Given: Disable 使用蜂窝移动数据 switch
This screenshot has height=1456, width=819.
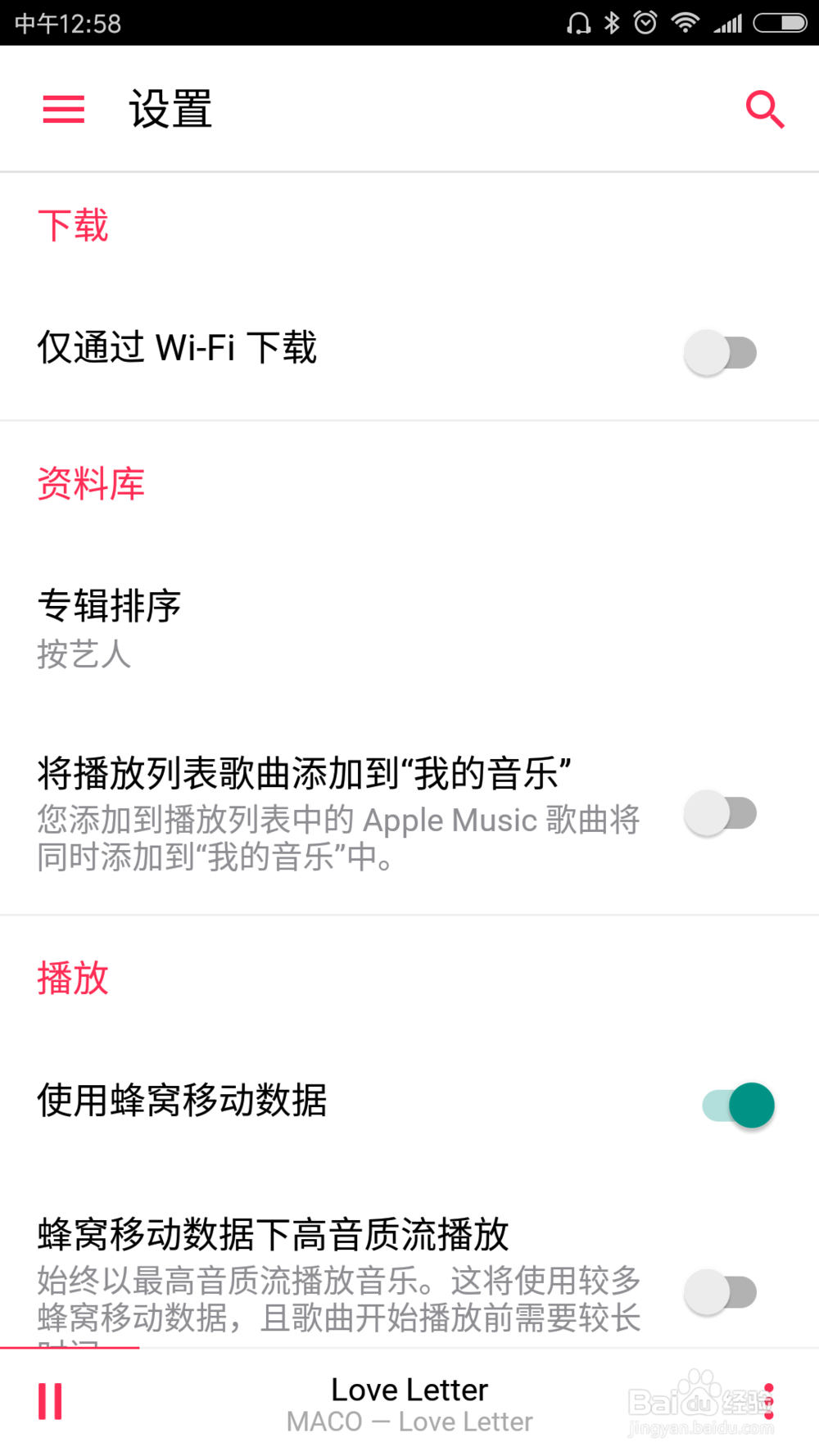Looking at the screenshot, I should [x=735, y=1105].
